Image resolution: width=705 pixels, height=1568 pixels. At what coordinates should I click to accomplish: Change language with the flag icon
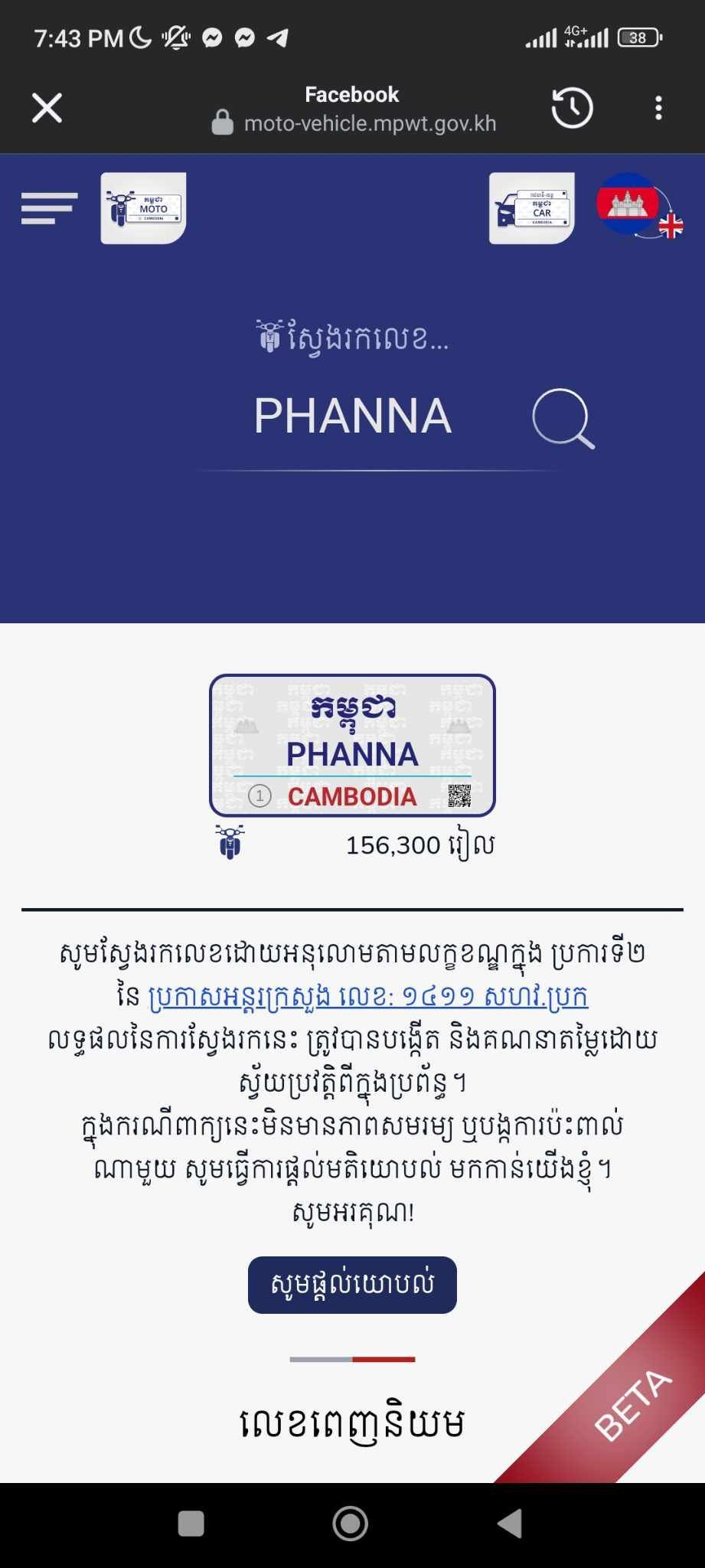pos(638,205)
